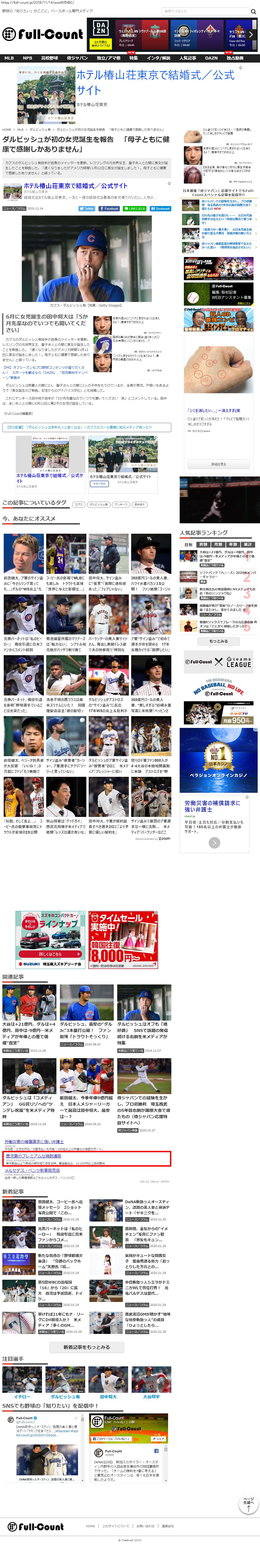Open the DAZN nav tab
Screen dimensions: 260x1568
coord(211,58)
